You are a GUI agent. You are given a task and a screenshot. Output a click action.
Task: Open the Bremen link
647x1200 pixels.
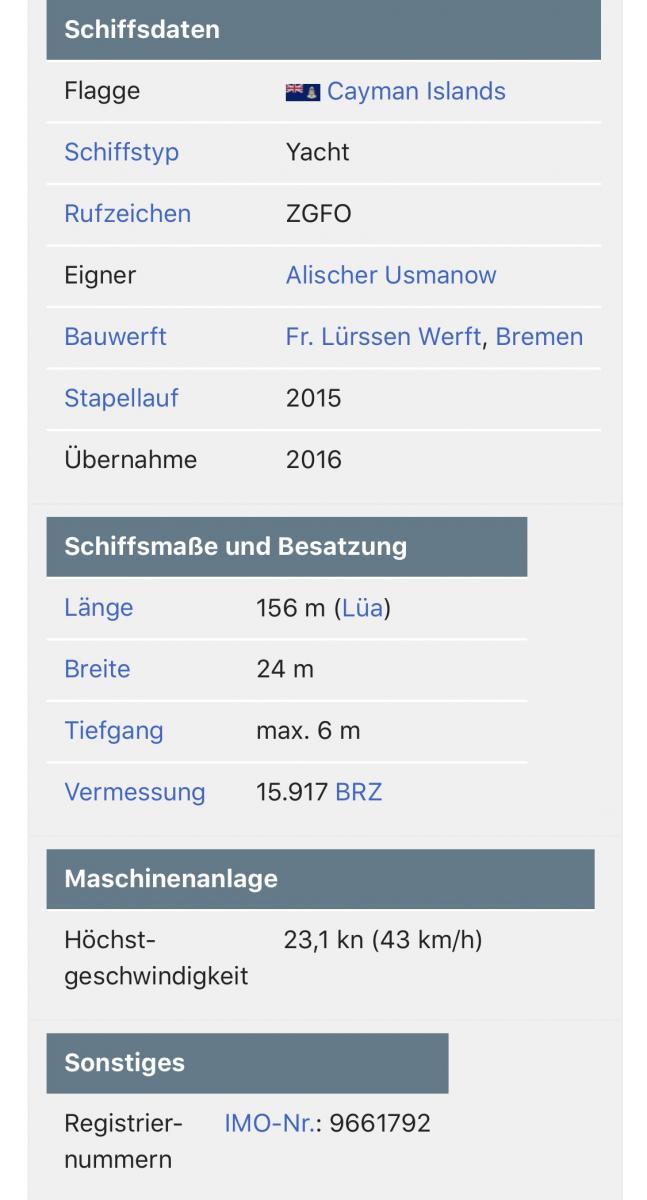pyautogui.click(x=539, y=336)
